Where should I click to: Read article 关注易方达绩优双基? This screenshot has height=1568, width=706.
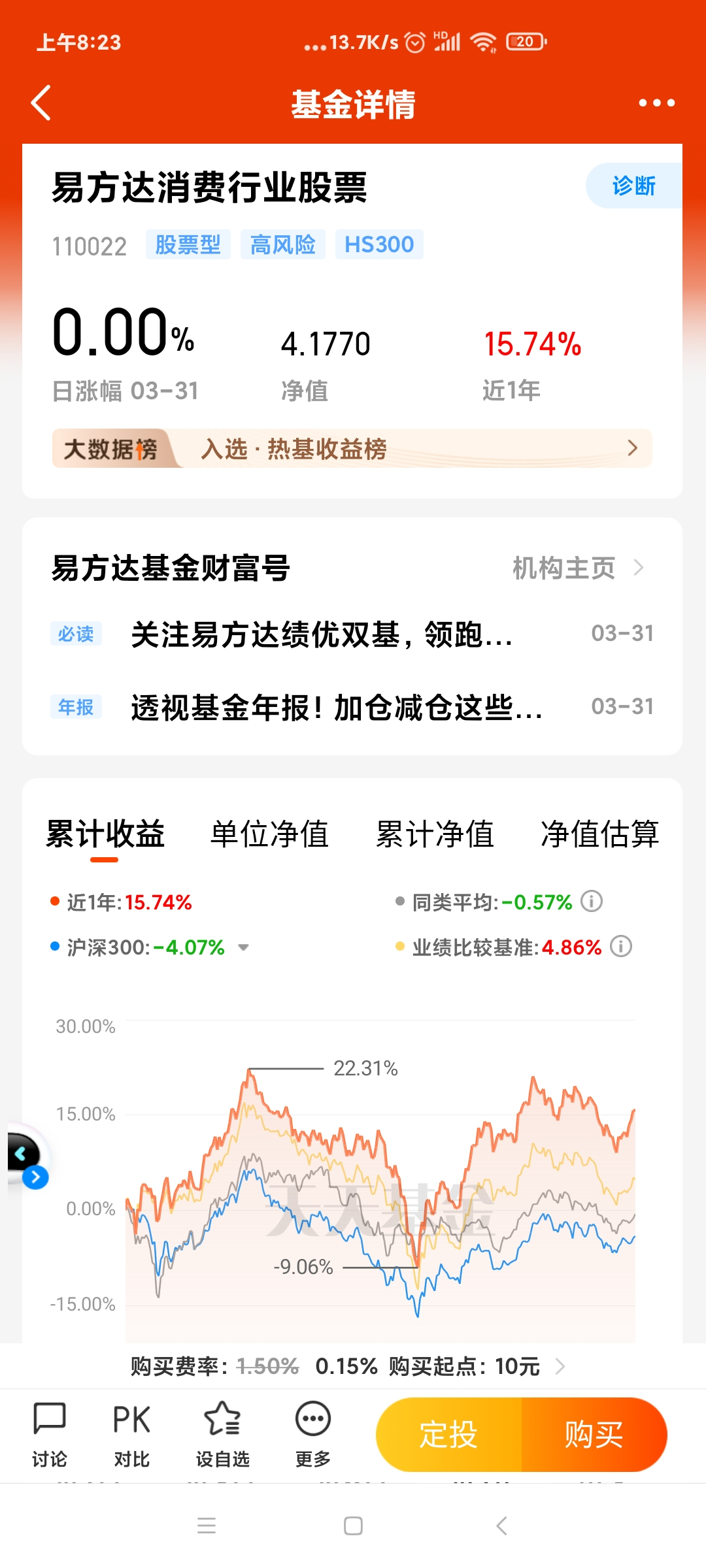click(x=322, y=634)
